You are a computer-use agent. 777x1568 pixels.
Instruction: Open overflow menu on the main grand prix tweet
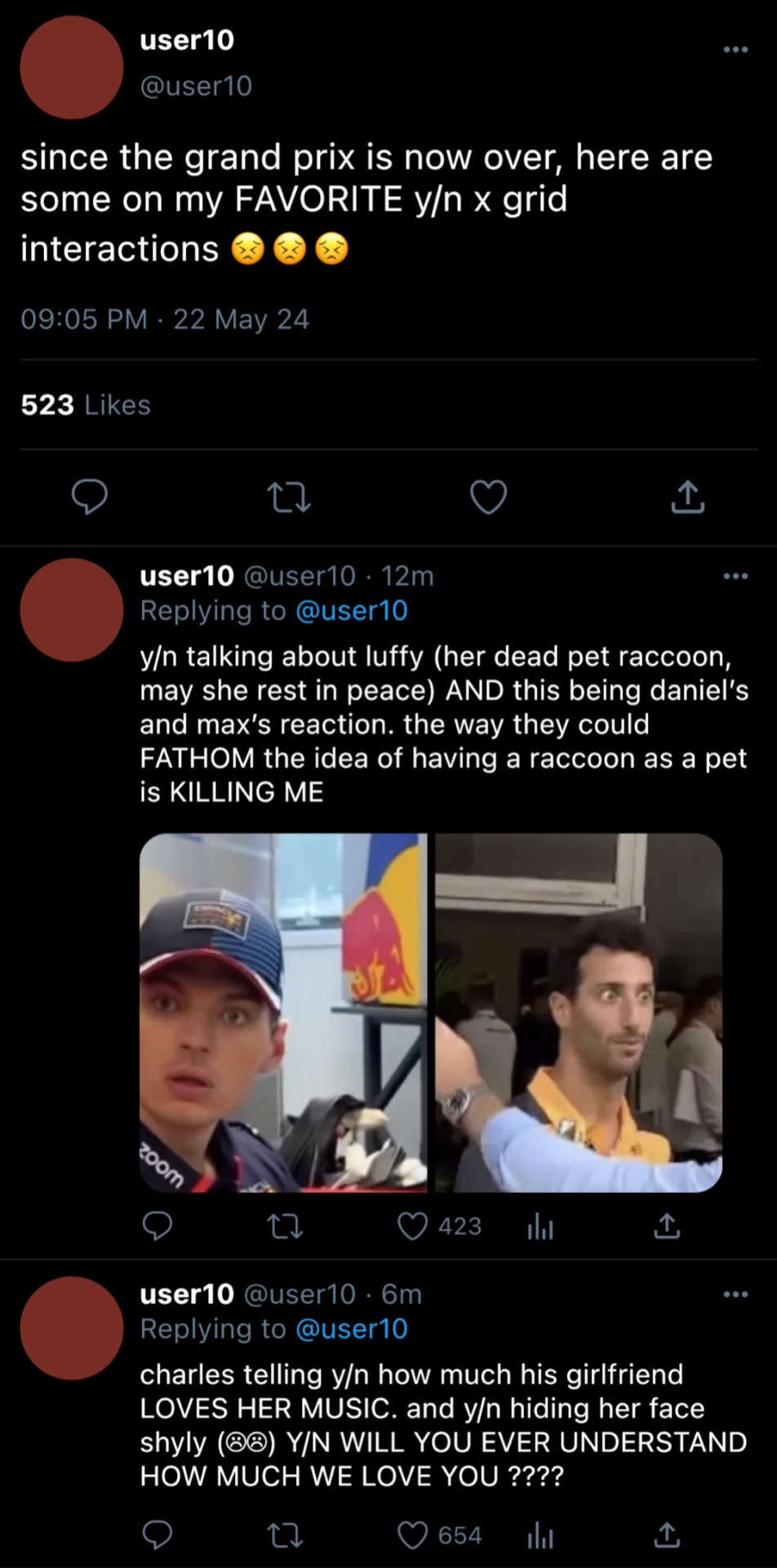pyautogui.click(x=735, y=50)
